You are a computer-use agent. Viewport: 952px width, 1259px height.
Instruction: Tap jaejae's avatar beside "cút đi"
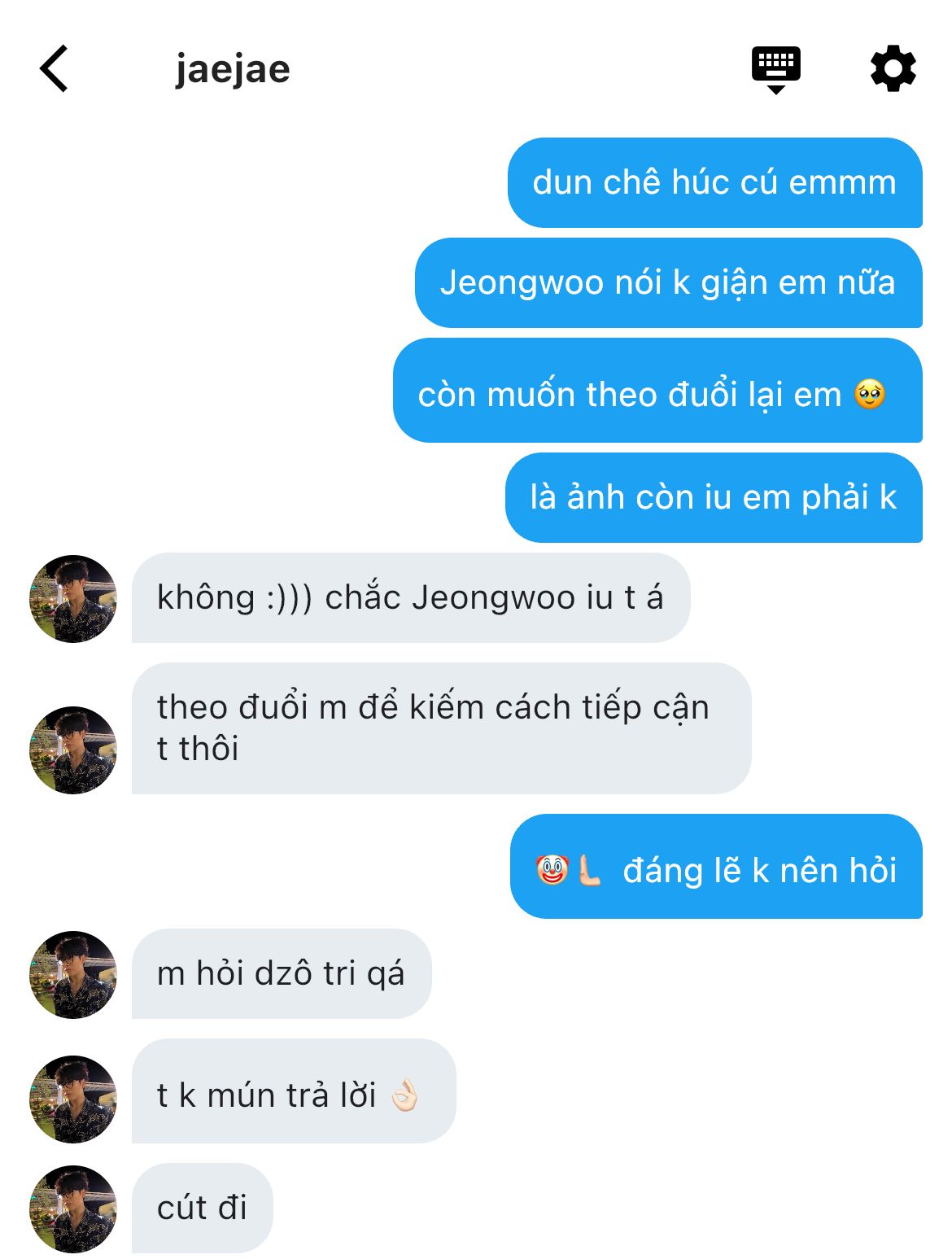coord(73,1209)
